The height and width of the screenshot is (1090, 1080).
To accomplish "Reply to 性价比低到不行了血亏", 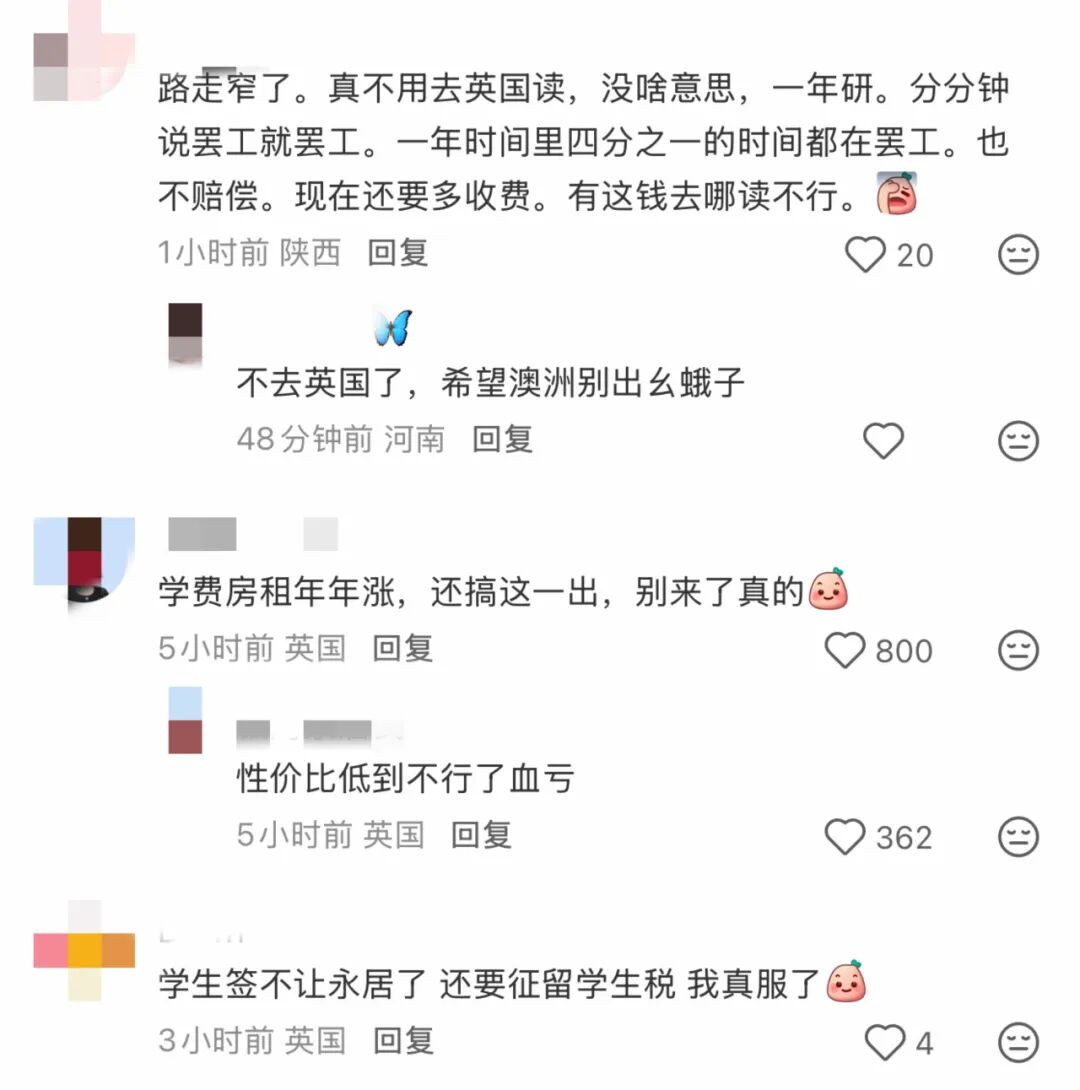I will (x=481, y=834).
